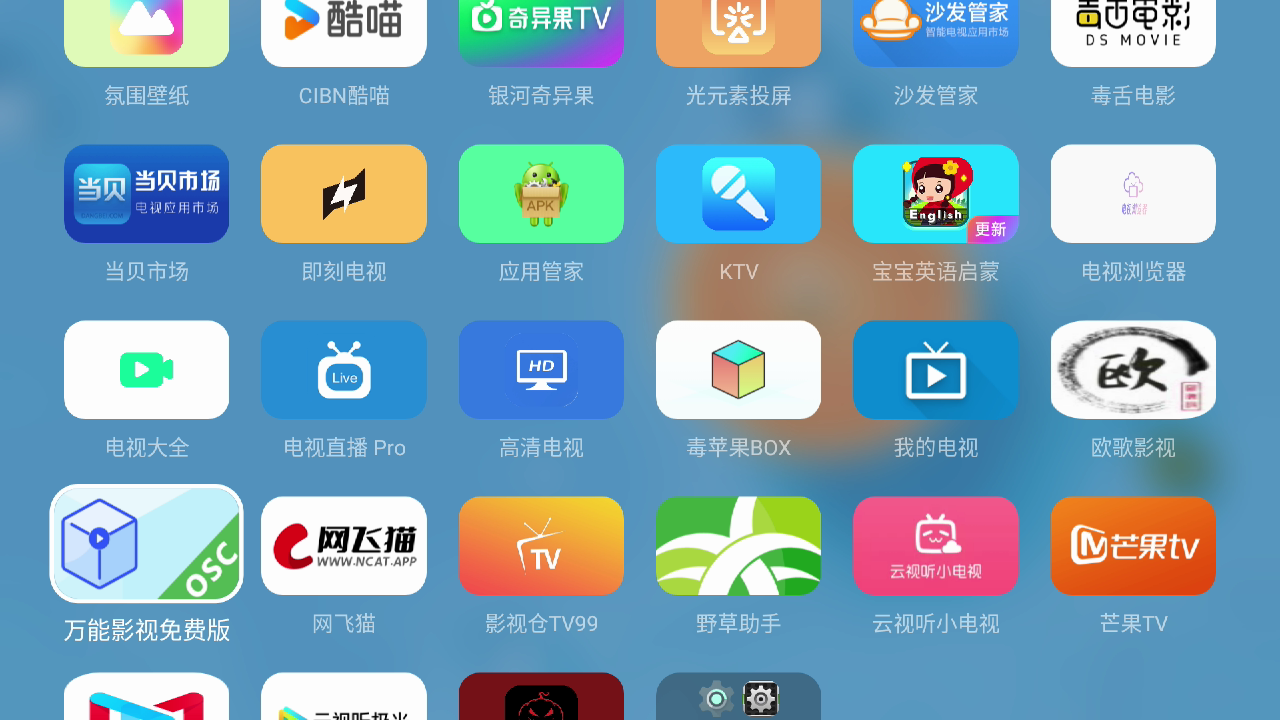Launch 欧歌影视

(1133, 370)
